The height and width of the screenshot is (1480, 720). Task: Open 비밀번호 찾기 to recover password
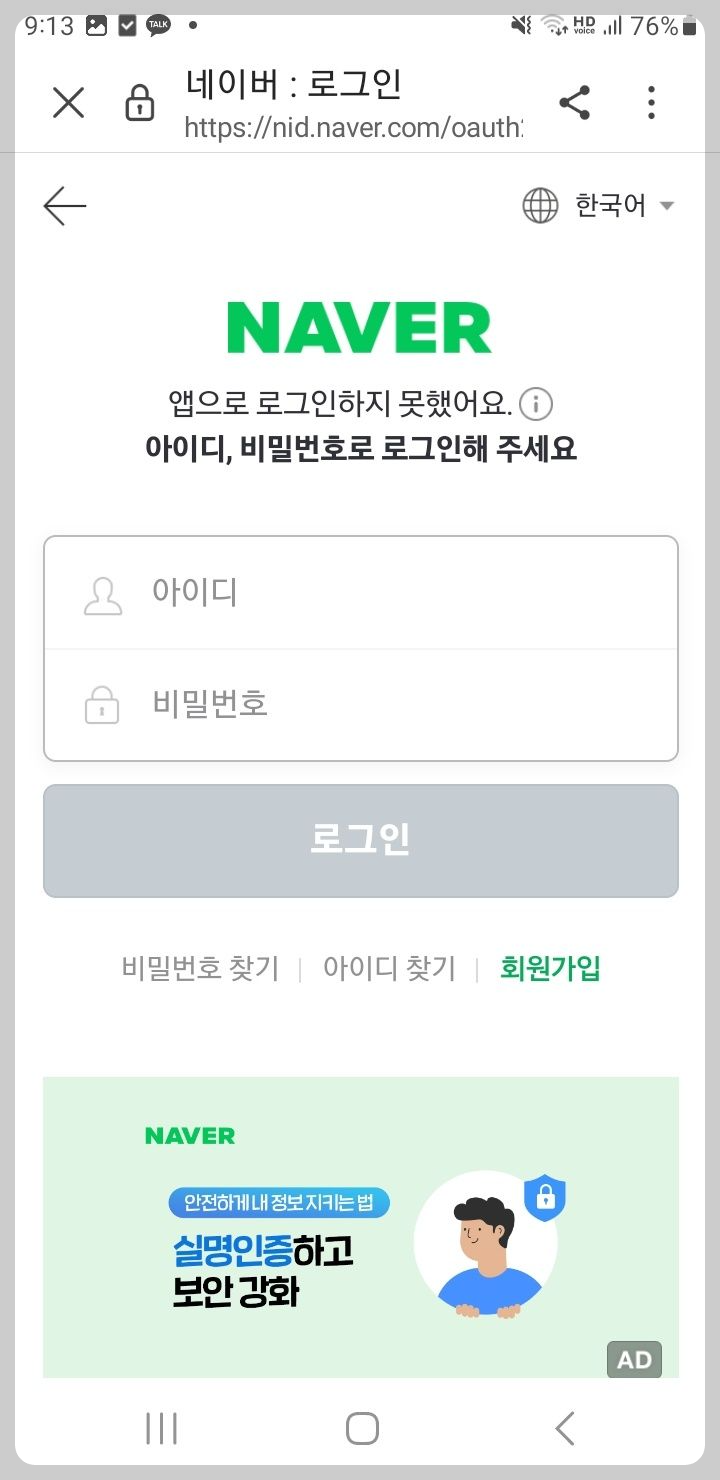pyautogui.click(x=200, y=967)
